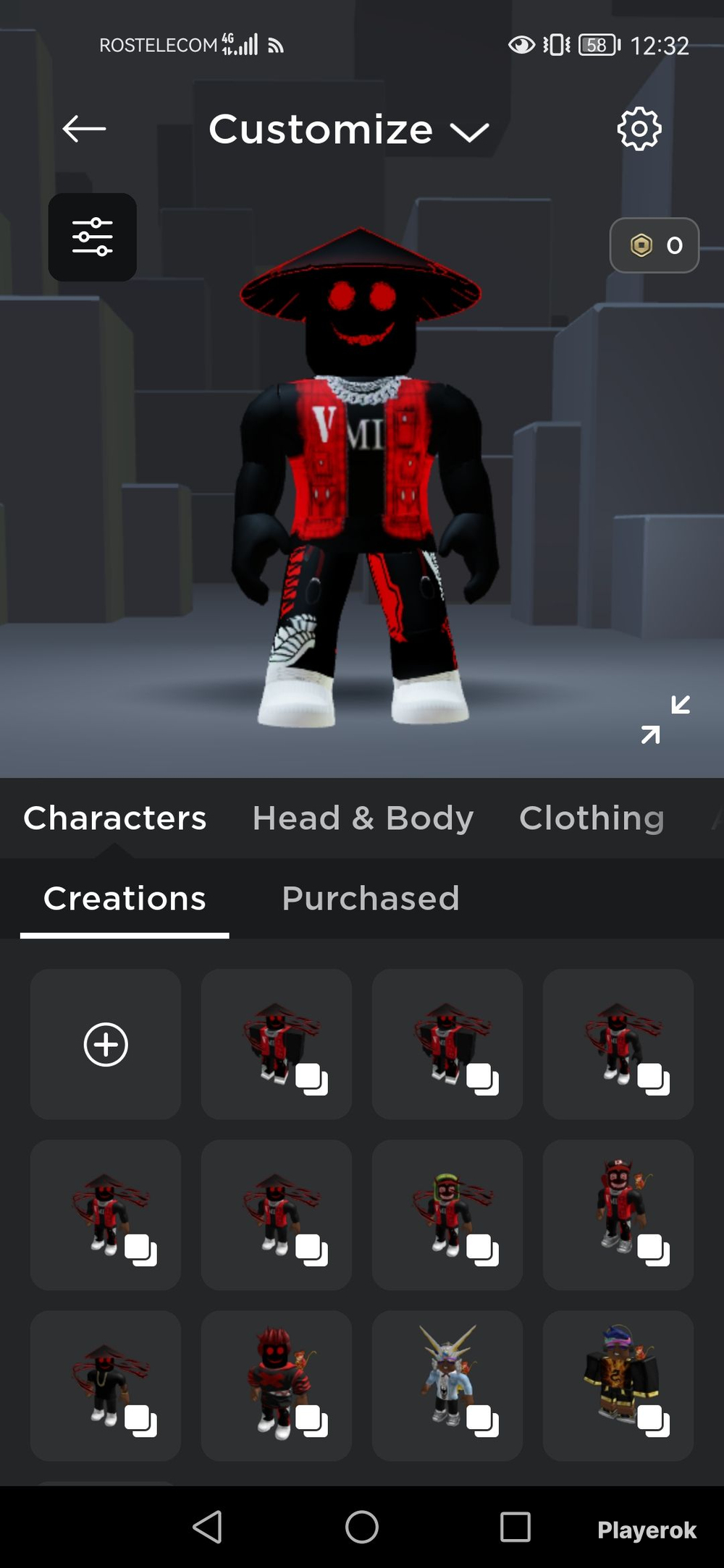Open the recent apps square button

(x=515, y=1527)
